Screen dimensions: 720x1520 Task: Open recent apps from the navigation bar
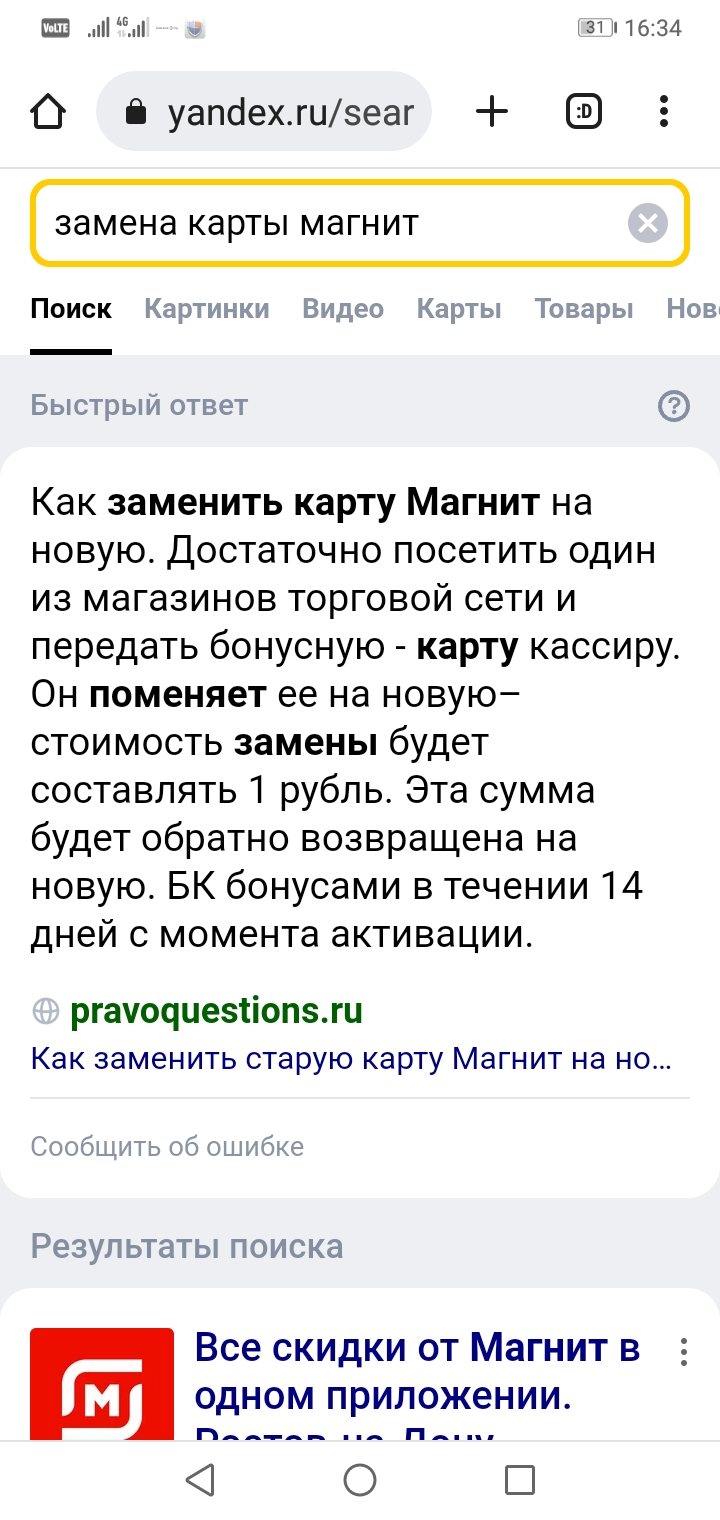tap(520, 1480)
